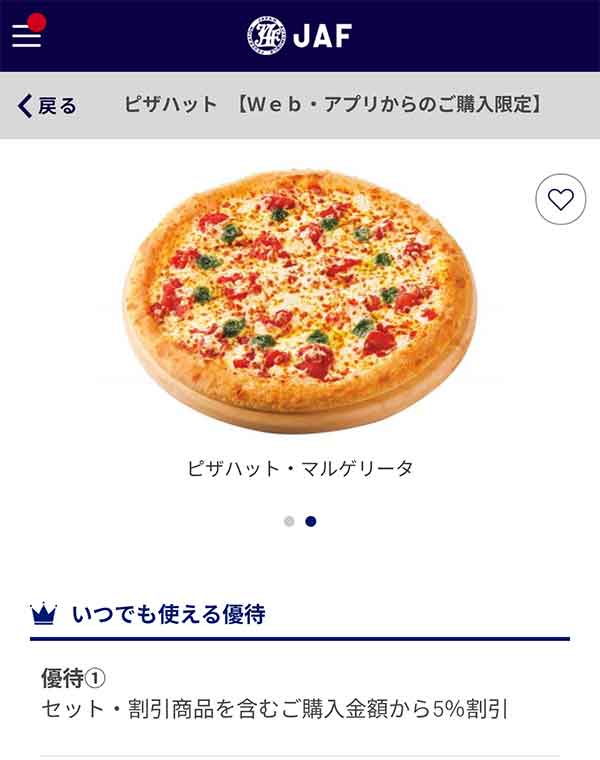Select the first carousel page dot
600x760 pixels.
(x=289, y=521)
